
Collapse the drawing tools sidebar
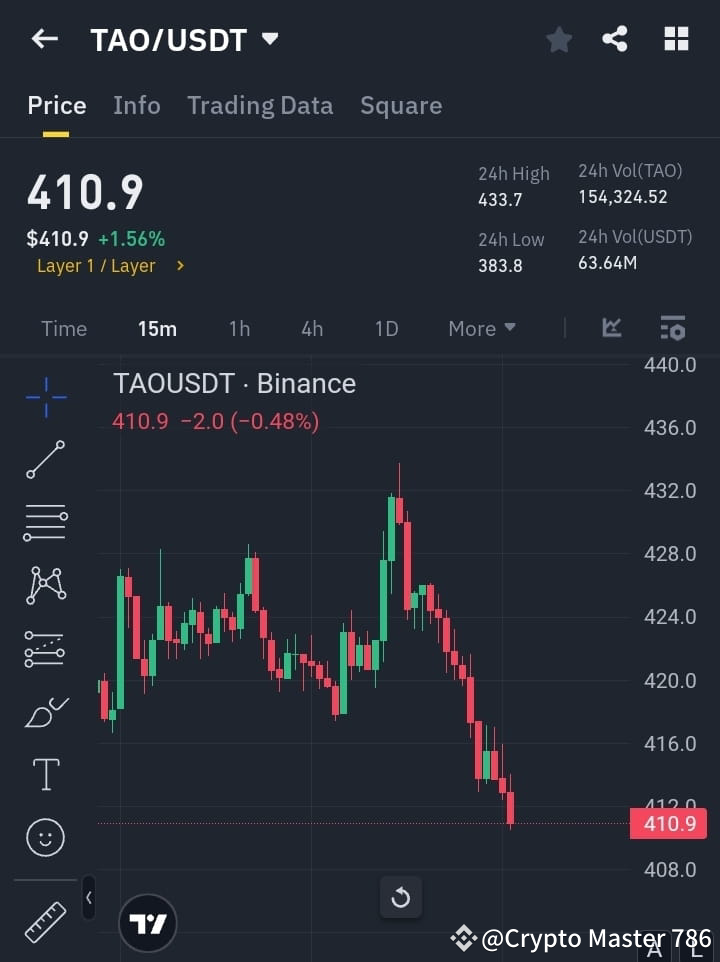[x=88, y=898]
